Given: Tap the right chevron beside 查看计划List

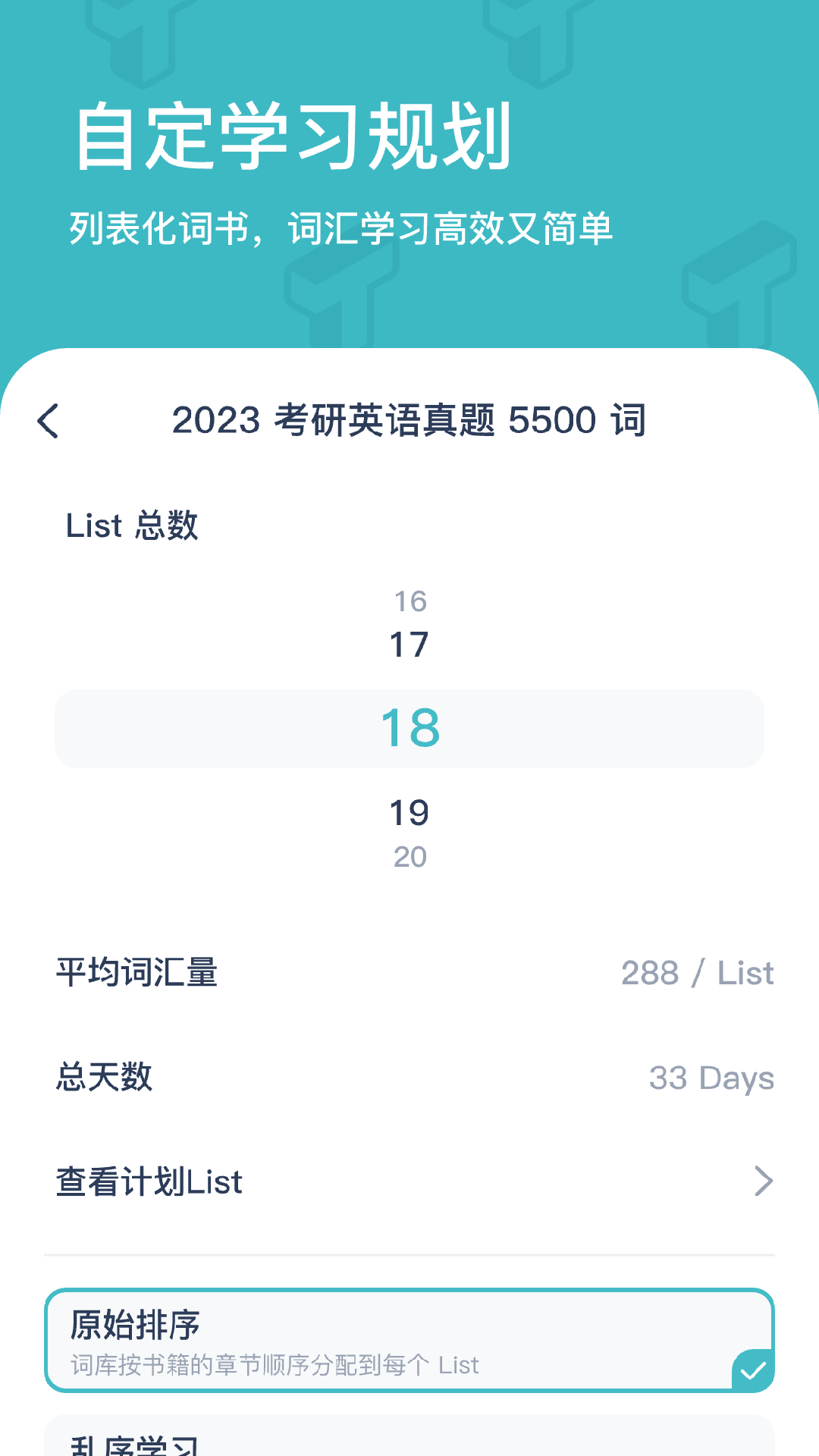Looking at the screenshot, I should [764, 1181].
